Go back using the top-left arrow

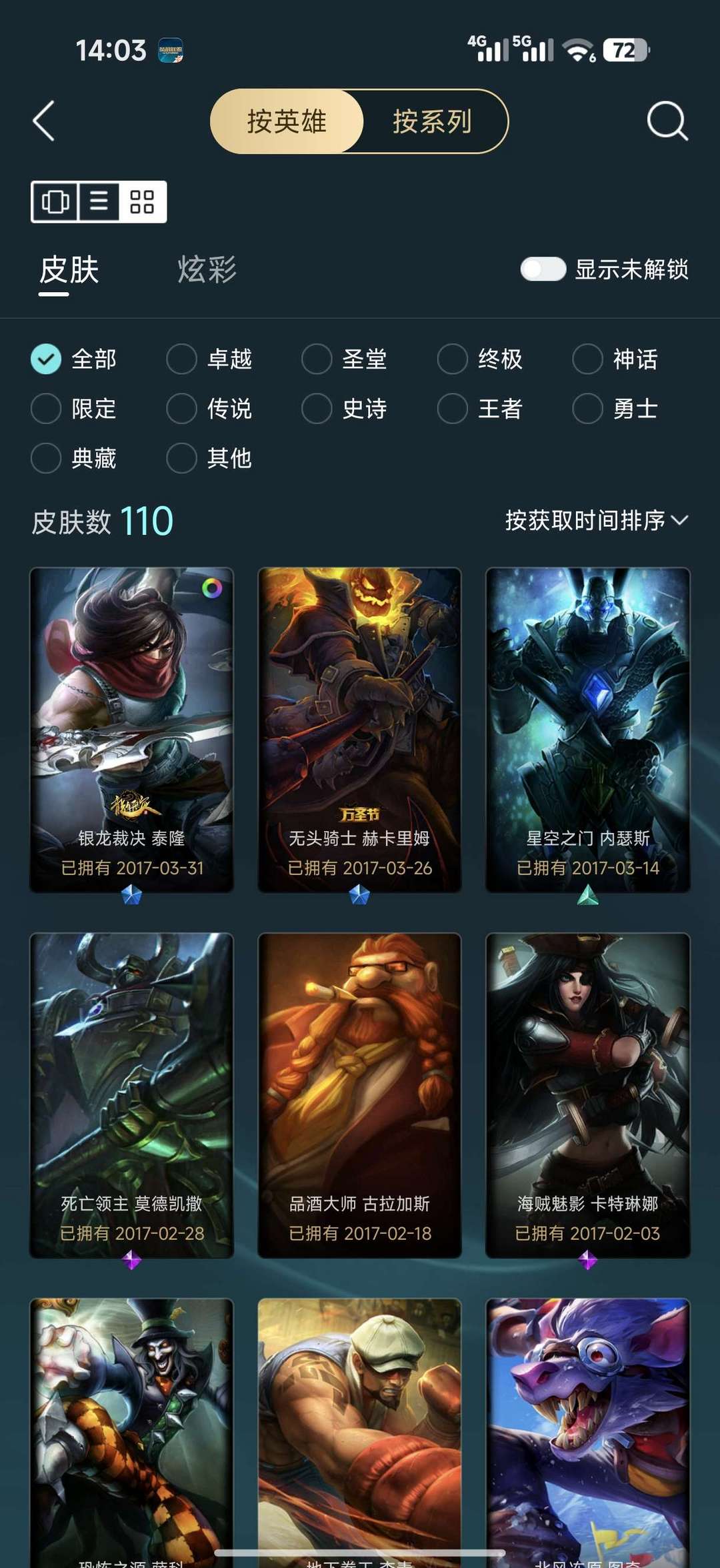point(44,121)
